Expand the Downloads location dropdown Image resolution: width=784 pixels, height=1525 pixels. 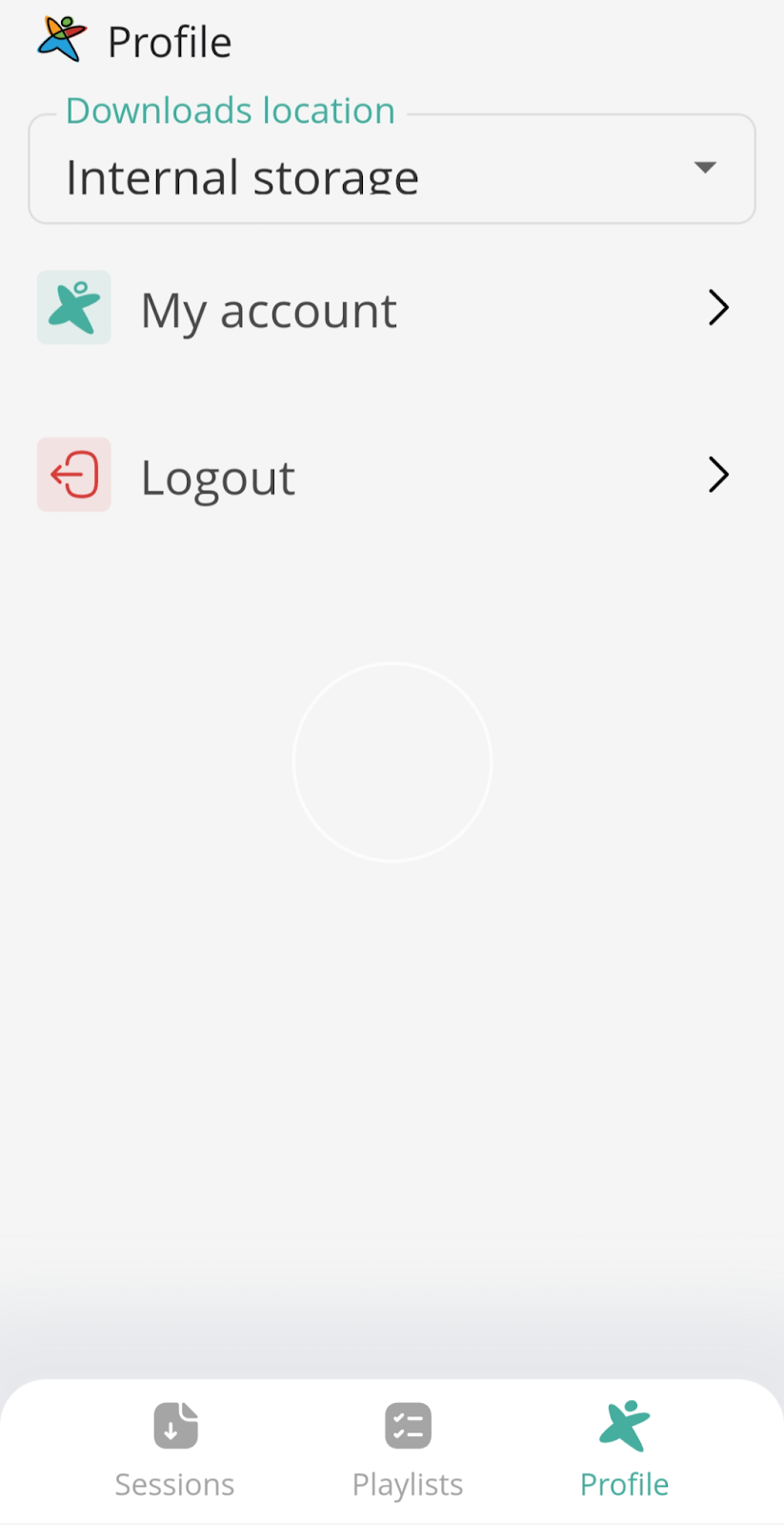(392, 169)
